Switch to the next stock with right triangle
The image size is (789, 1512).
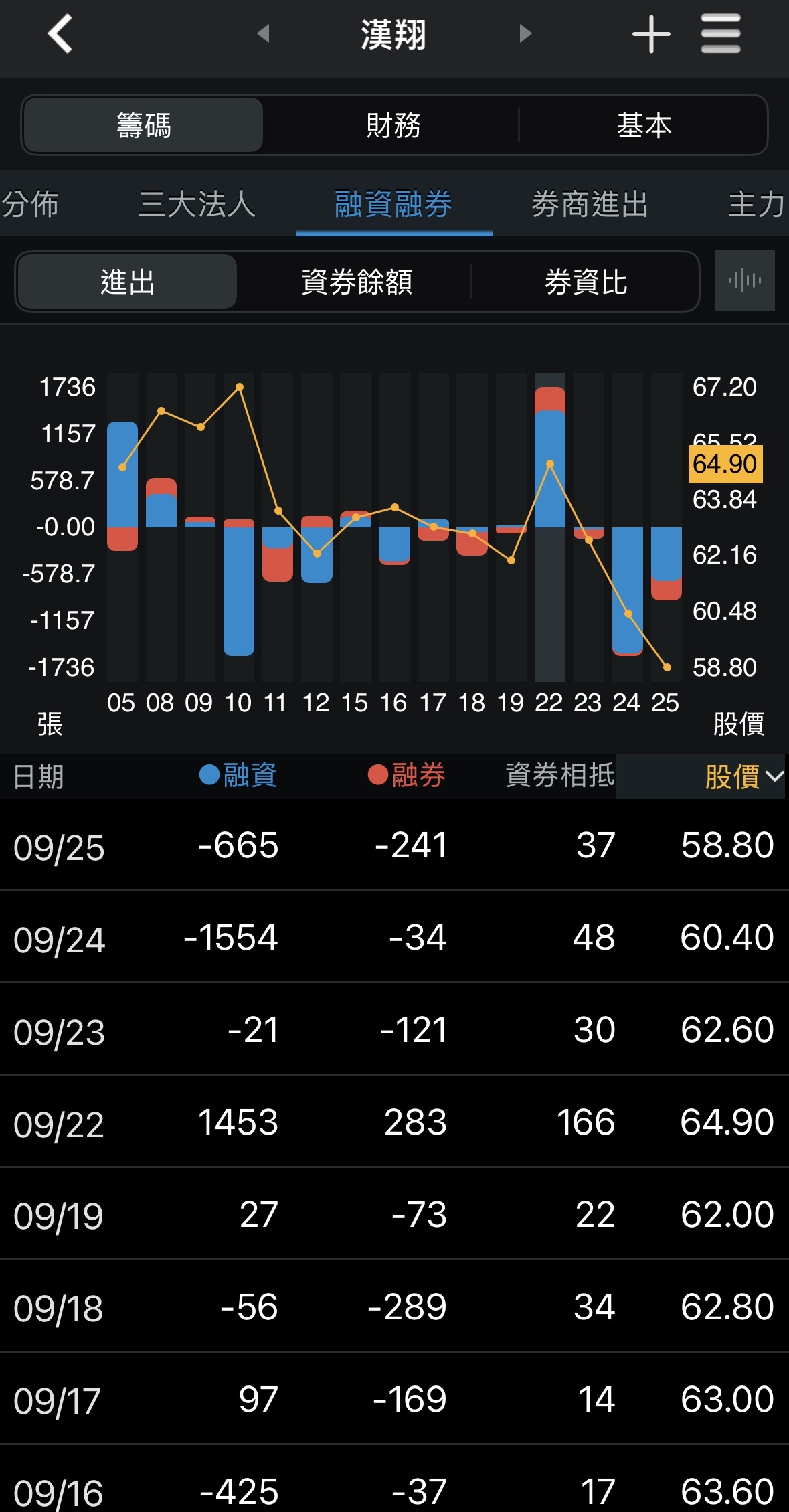point(526,33)
